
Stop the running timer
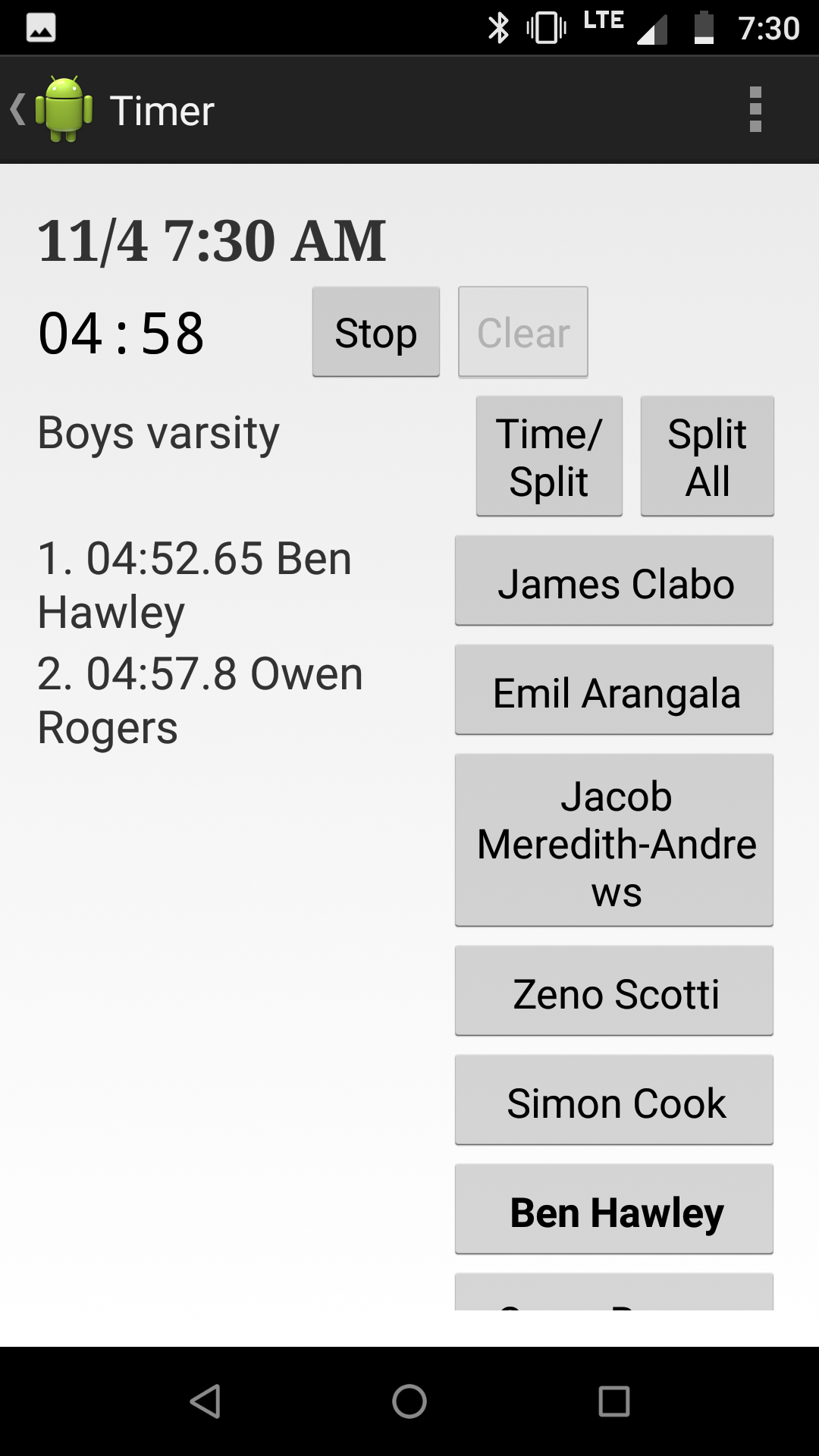pos(376,332)
